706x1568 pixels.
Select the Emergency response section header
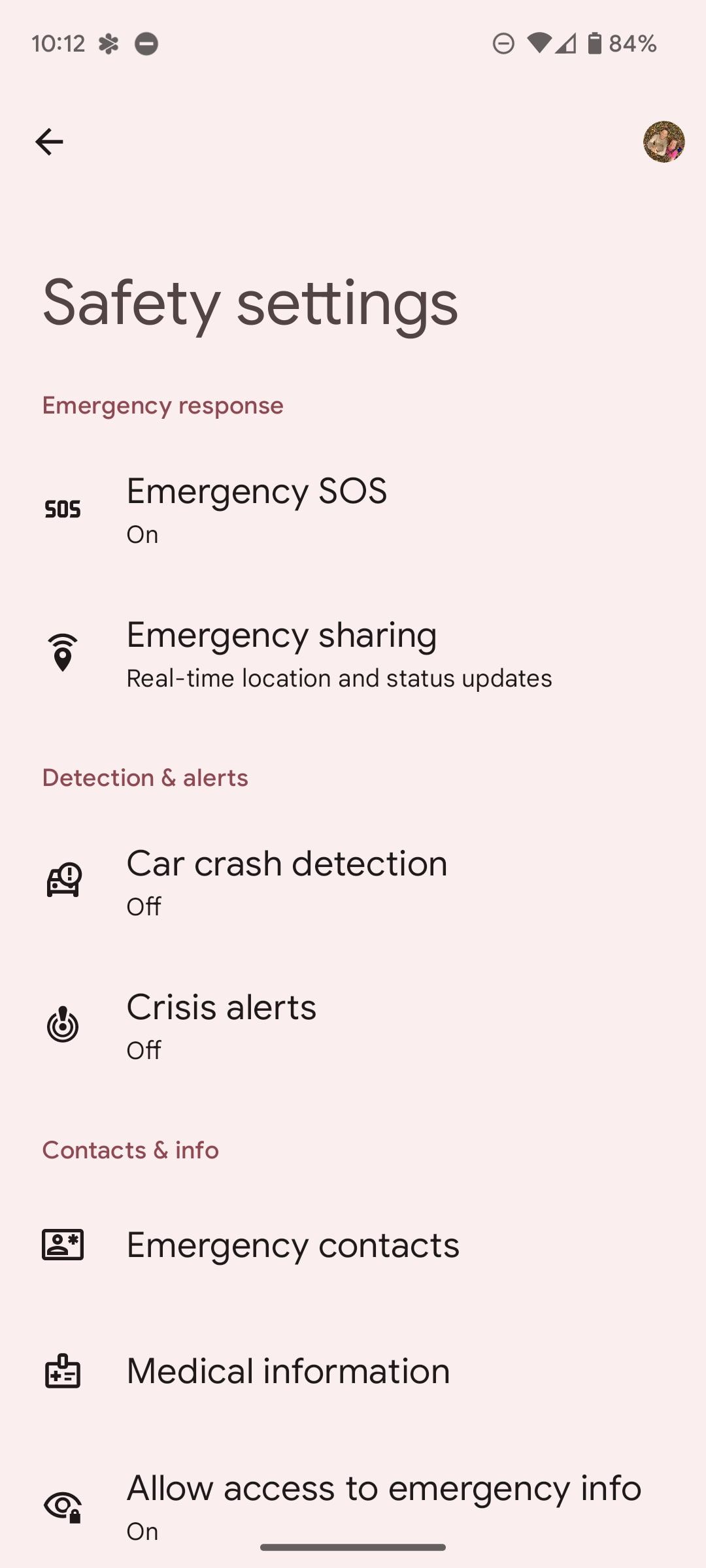(162, 405)
